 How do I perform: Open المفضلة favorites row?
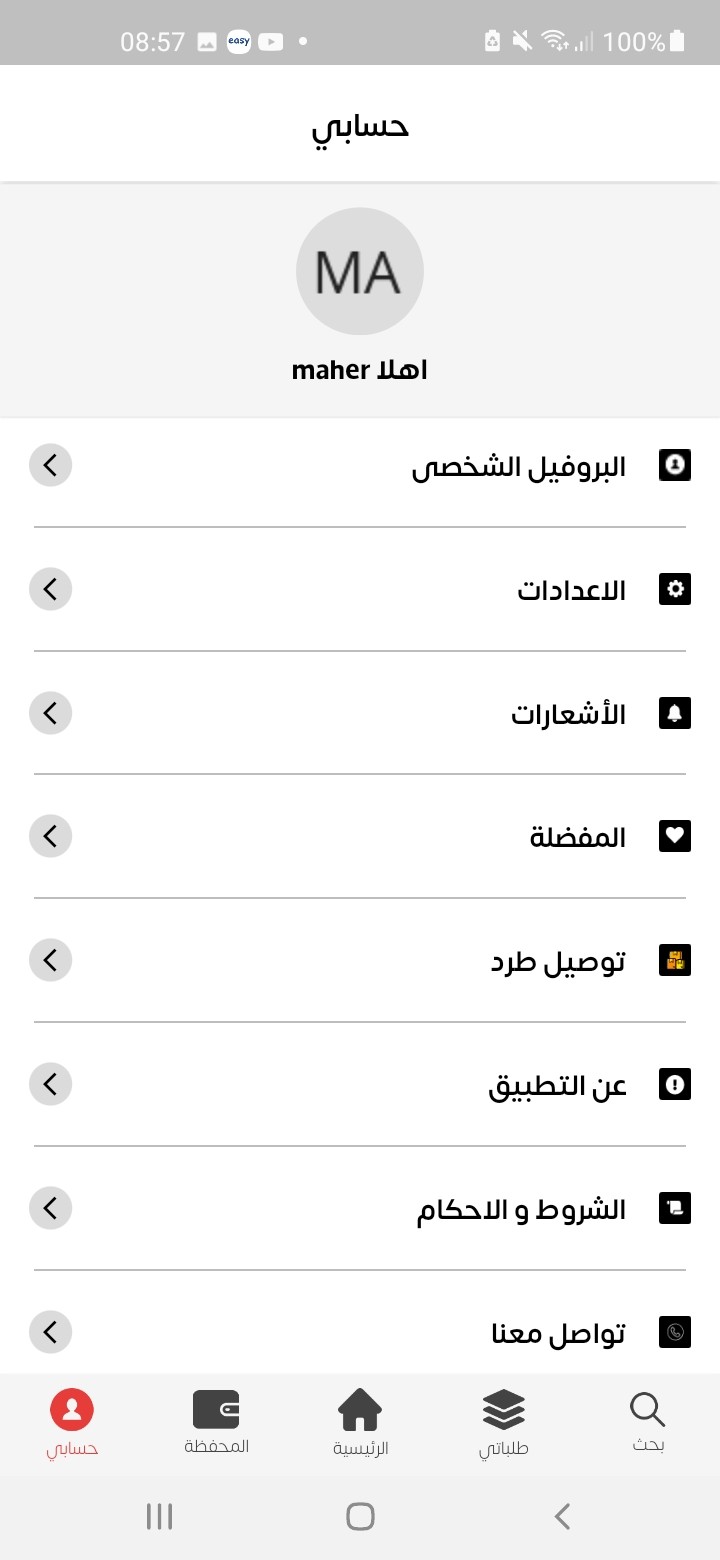(x=360, y=837)
